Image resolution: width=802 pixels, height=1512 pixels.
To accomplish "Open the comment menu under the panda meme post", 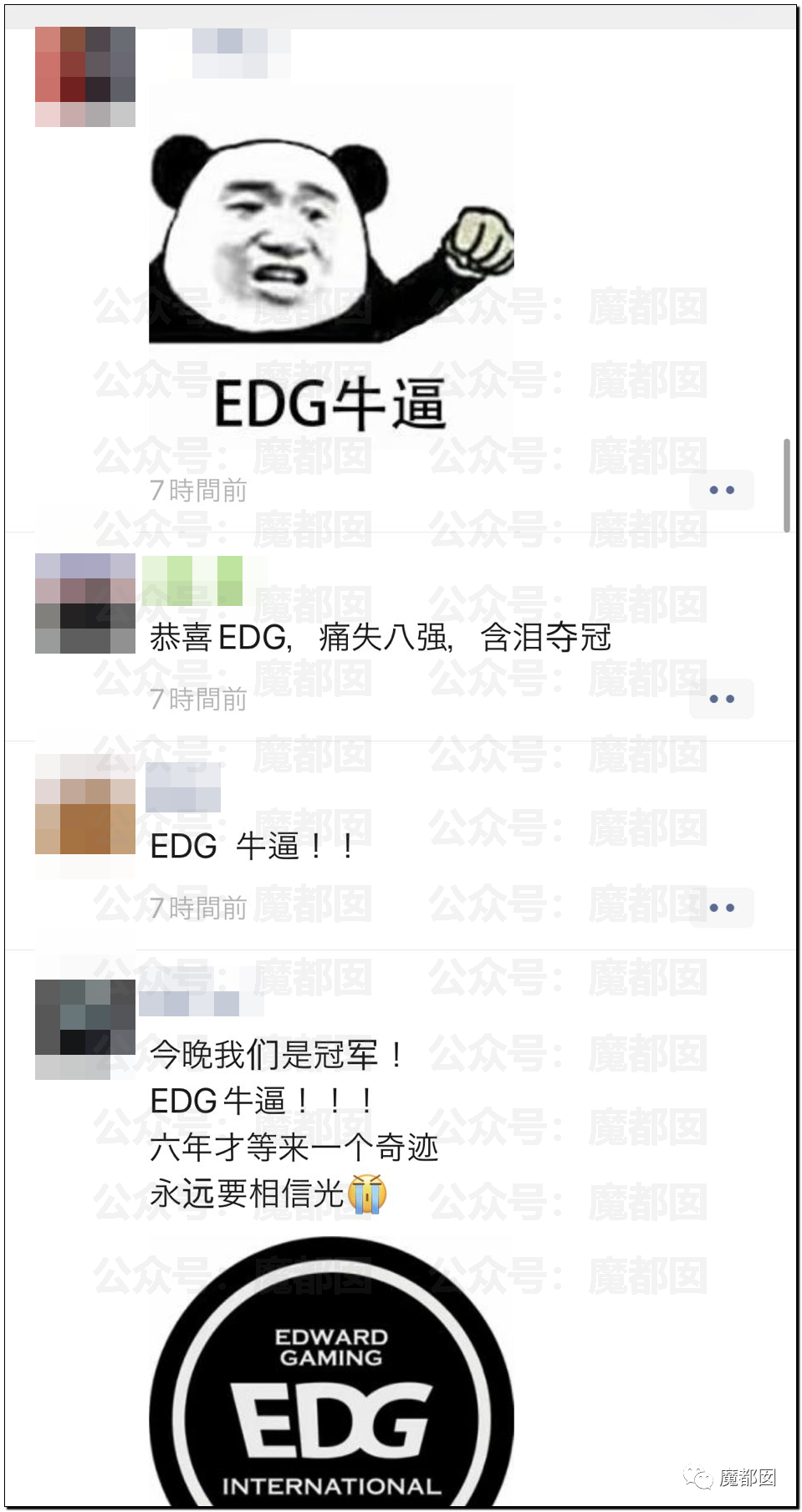I will coord(721,490).
